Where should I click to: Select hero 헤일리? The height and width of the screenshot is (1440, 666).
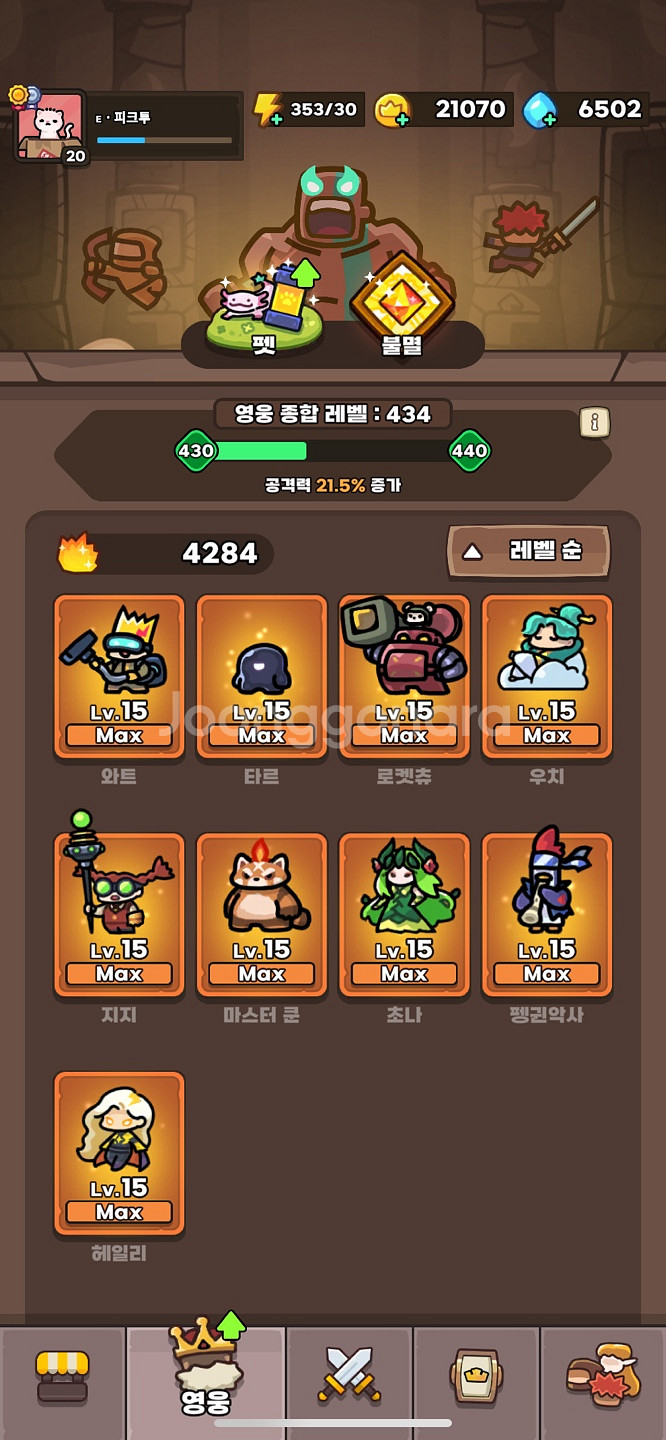pyautogui.click(x=119, y=1152)
